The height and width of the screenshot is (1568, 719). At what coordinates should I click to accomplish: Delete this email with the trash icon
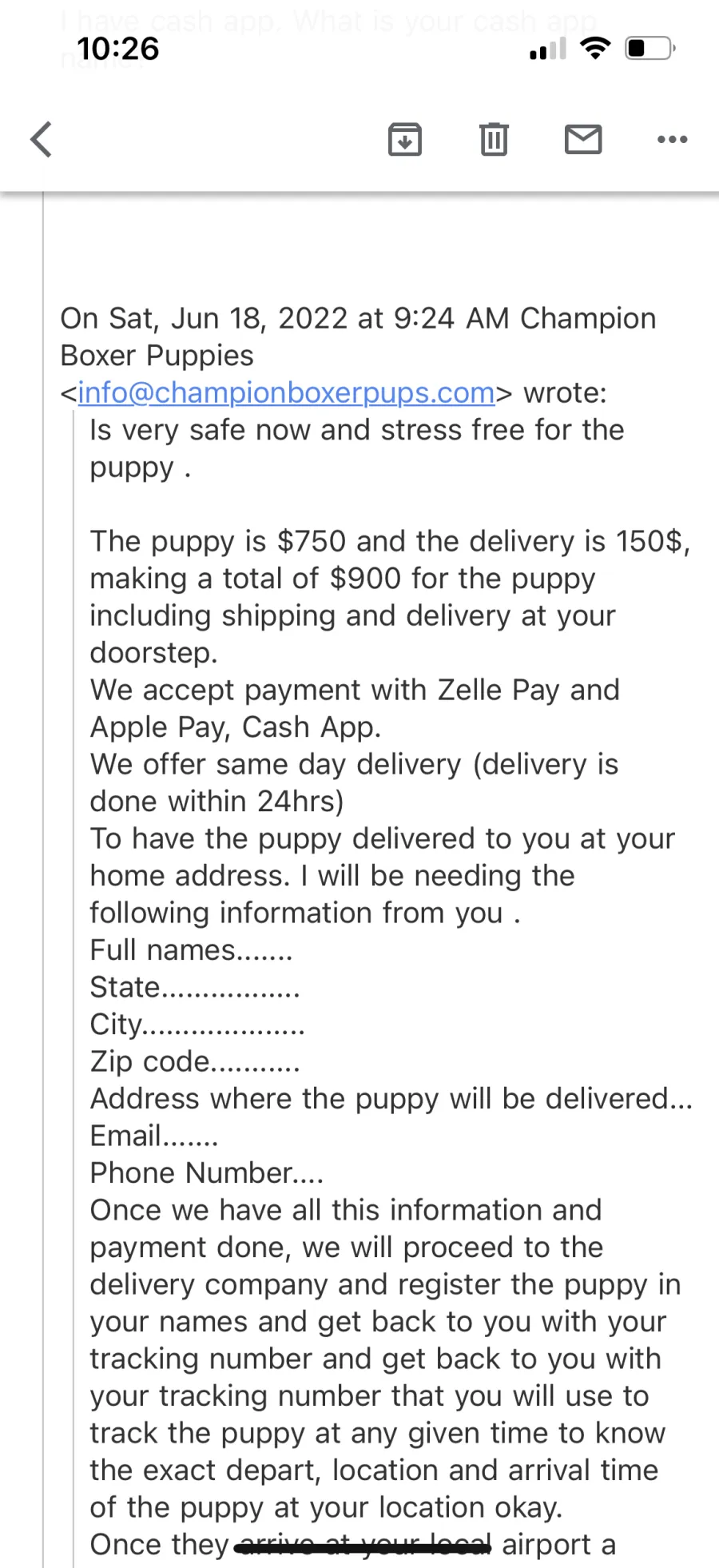(x=494, y=140)
